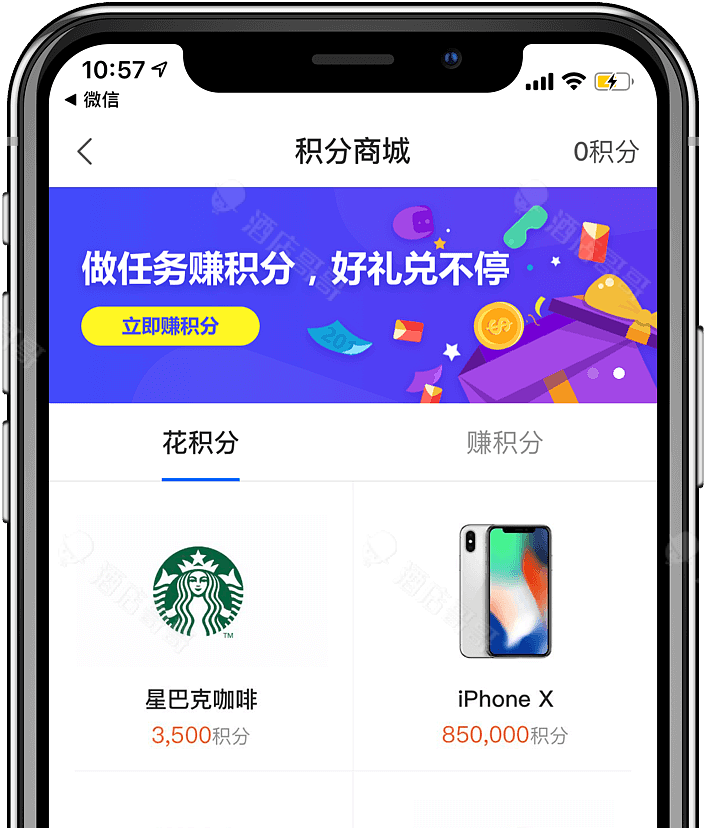Image resolution: width=706 pixels, height=828 pixels.
Task: Return to 微信 via the status bar link
Action: 92,99
